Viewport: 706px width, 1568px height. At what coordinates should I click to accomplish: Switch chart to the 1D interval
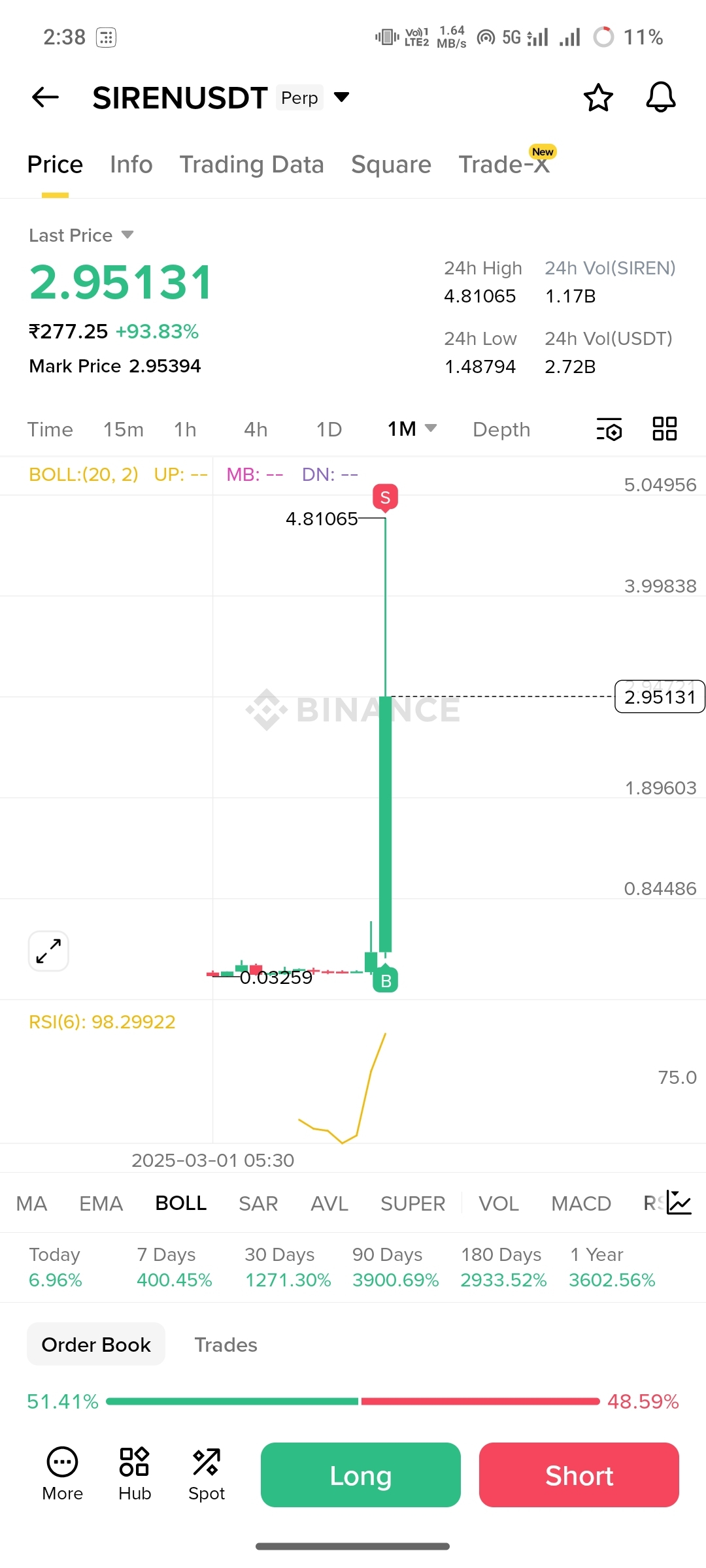[x=329, y=429]
